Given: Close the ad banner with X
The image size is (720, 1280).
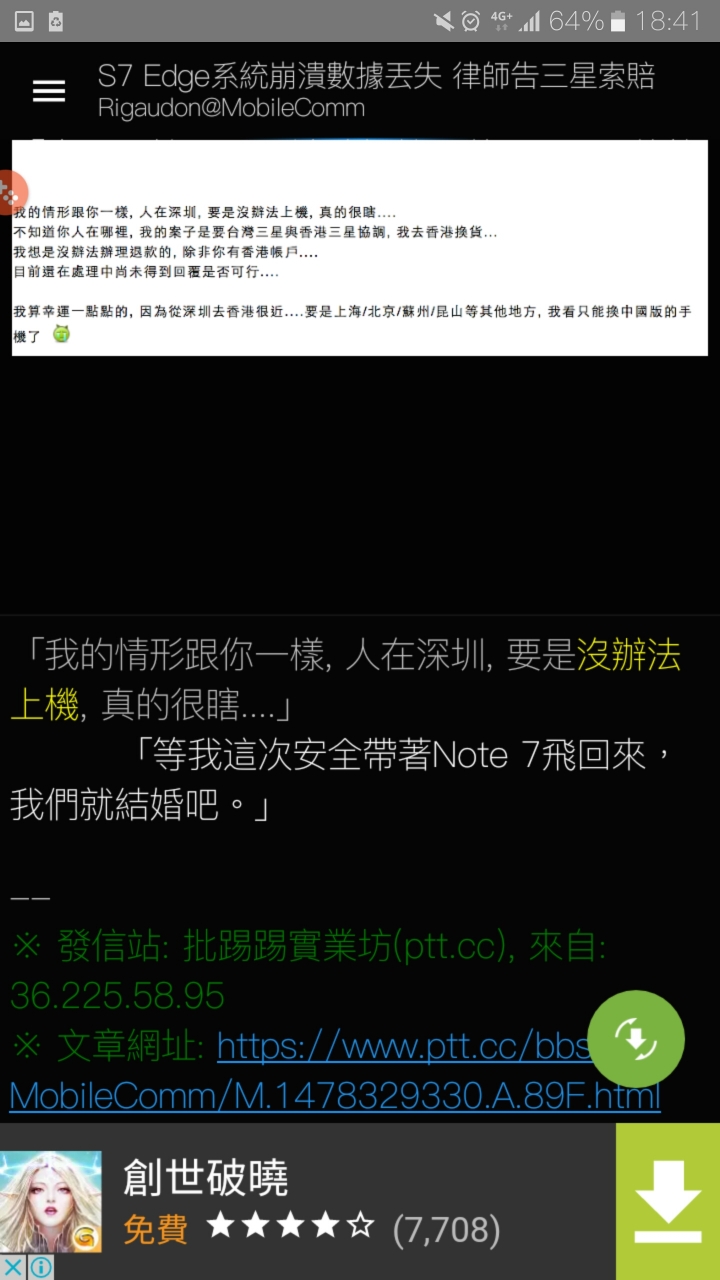Looking at the screenshot, I should 13,1267.
